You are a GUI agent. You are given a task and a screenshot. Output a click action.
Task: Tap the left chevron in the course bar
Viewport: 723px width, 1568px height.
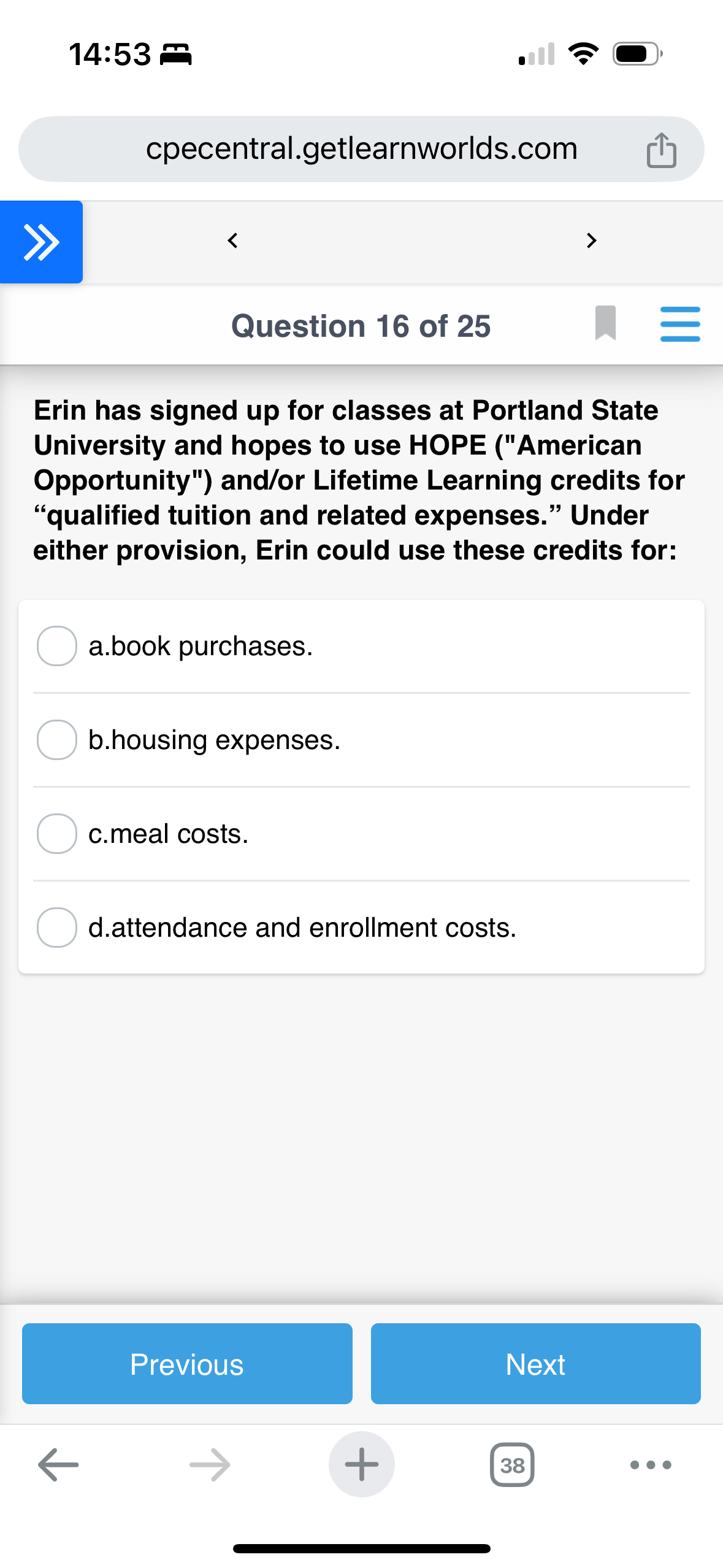[x=232, y=240]
